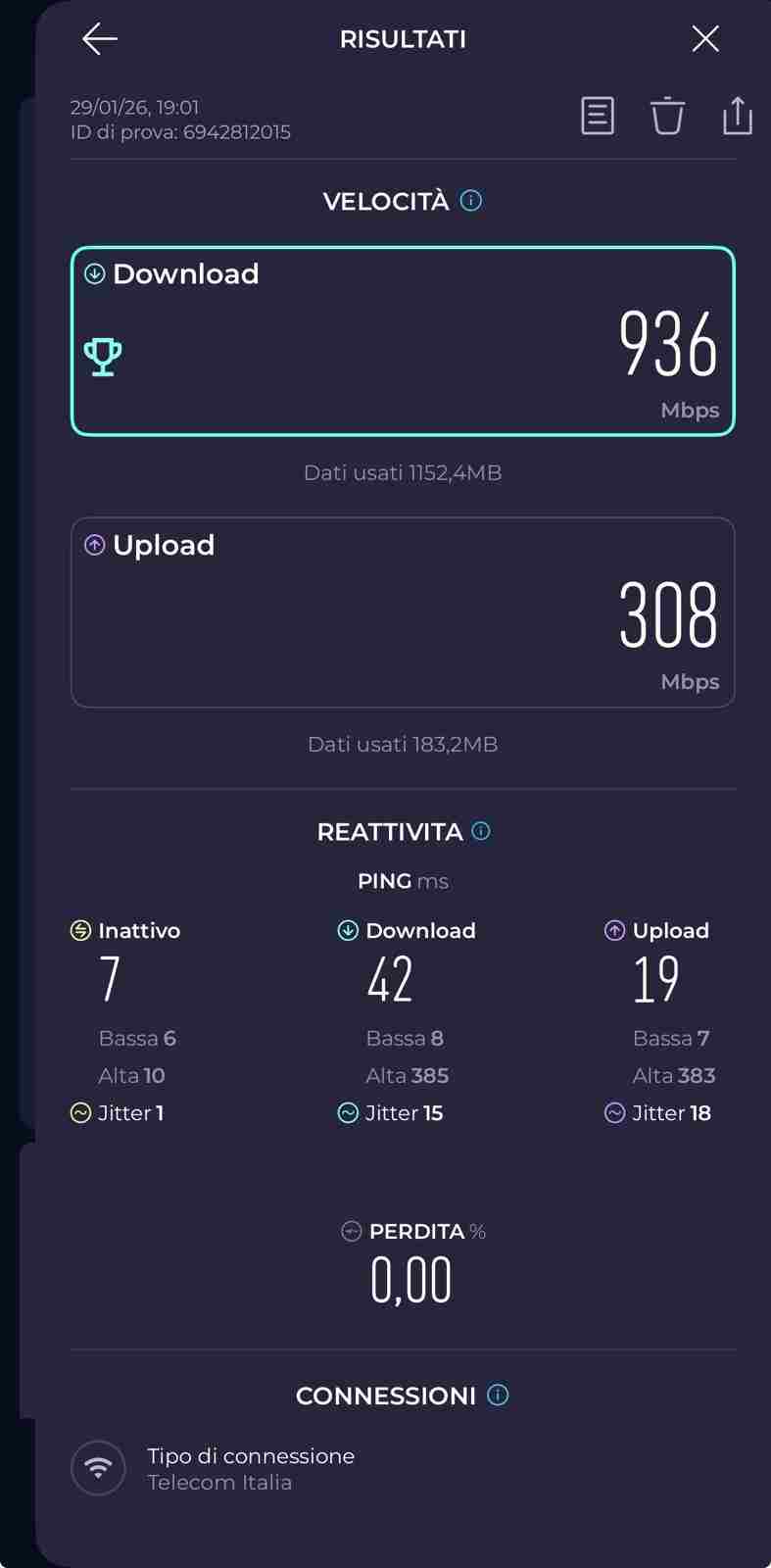Viewport: 771px width, 1568px height.
Task: Share this speed test result
Action: tap(737, 116)
